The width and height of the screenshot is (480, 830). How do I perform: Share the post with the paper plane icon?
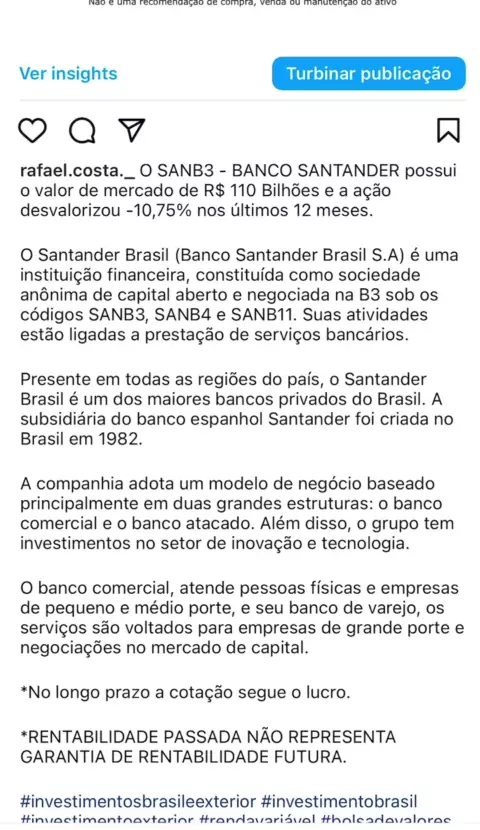click(x=132, y=130)
